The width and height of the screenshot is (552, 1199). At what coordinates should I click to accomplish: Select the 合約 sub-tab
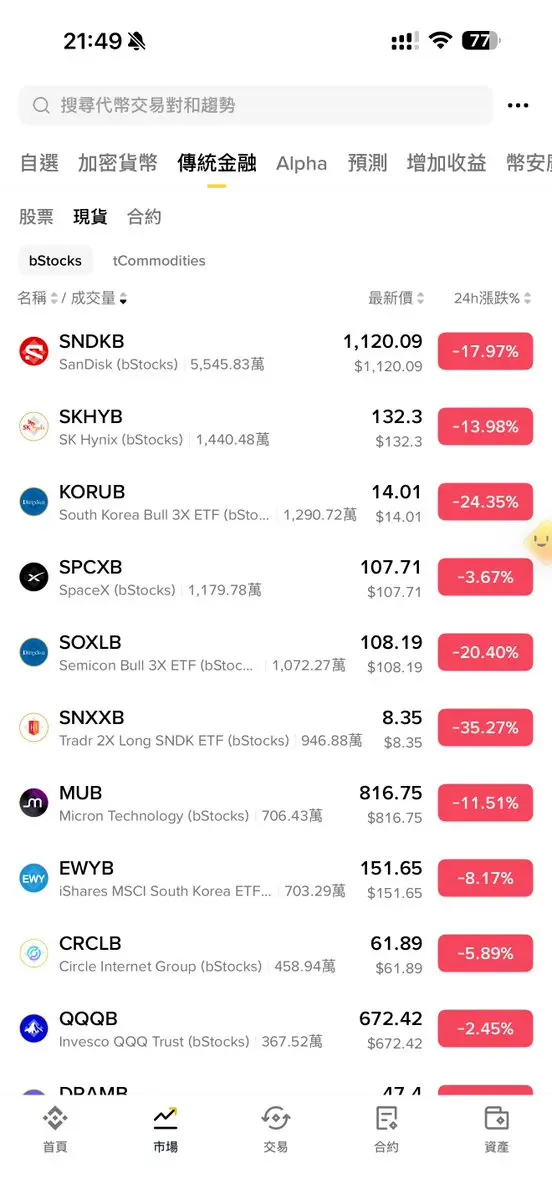coord(144,217)
